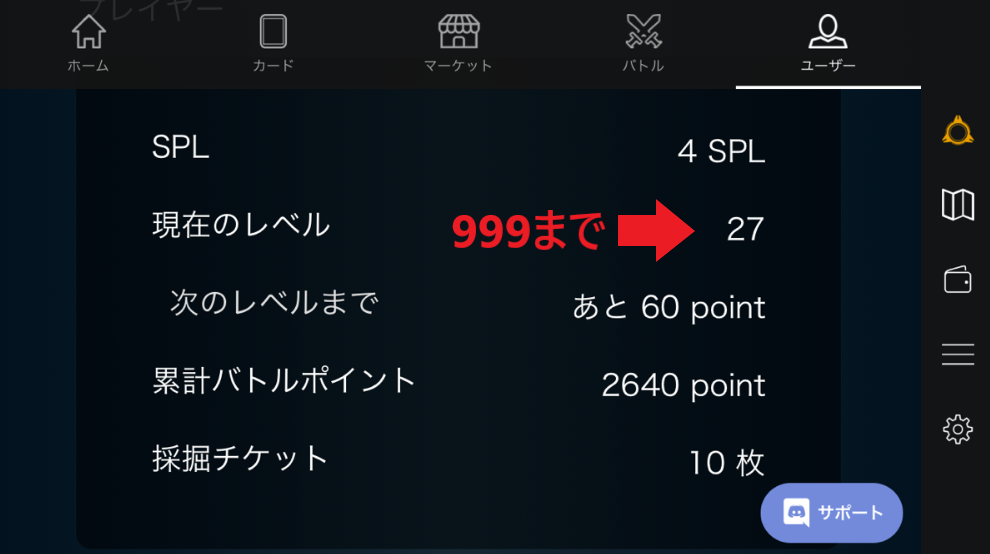
Task: Open the map icon in sidebar
Action: 958,205
